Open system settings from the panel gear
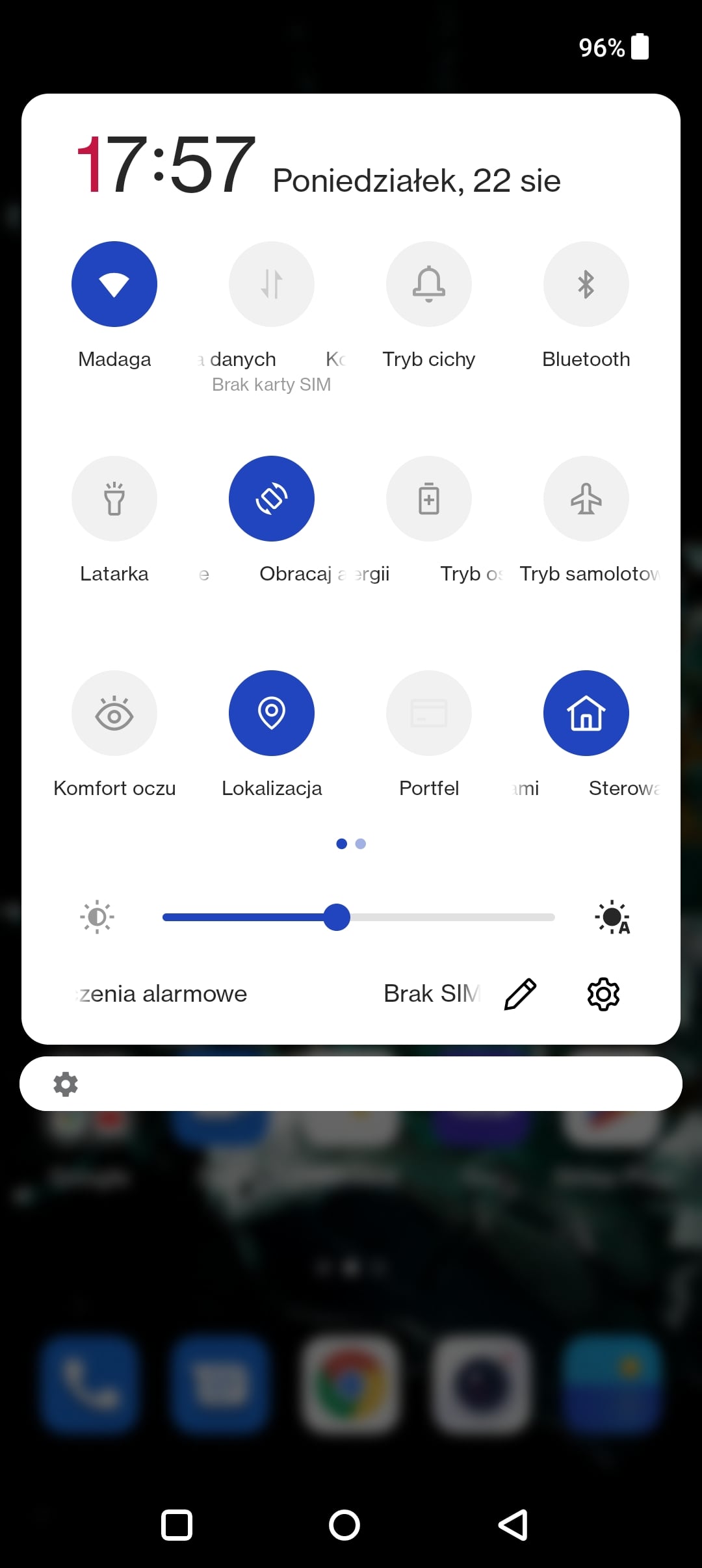 click(x=603, y=994)
